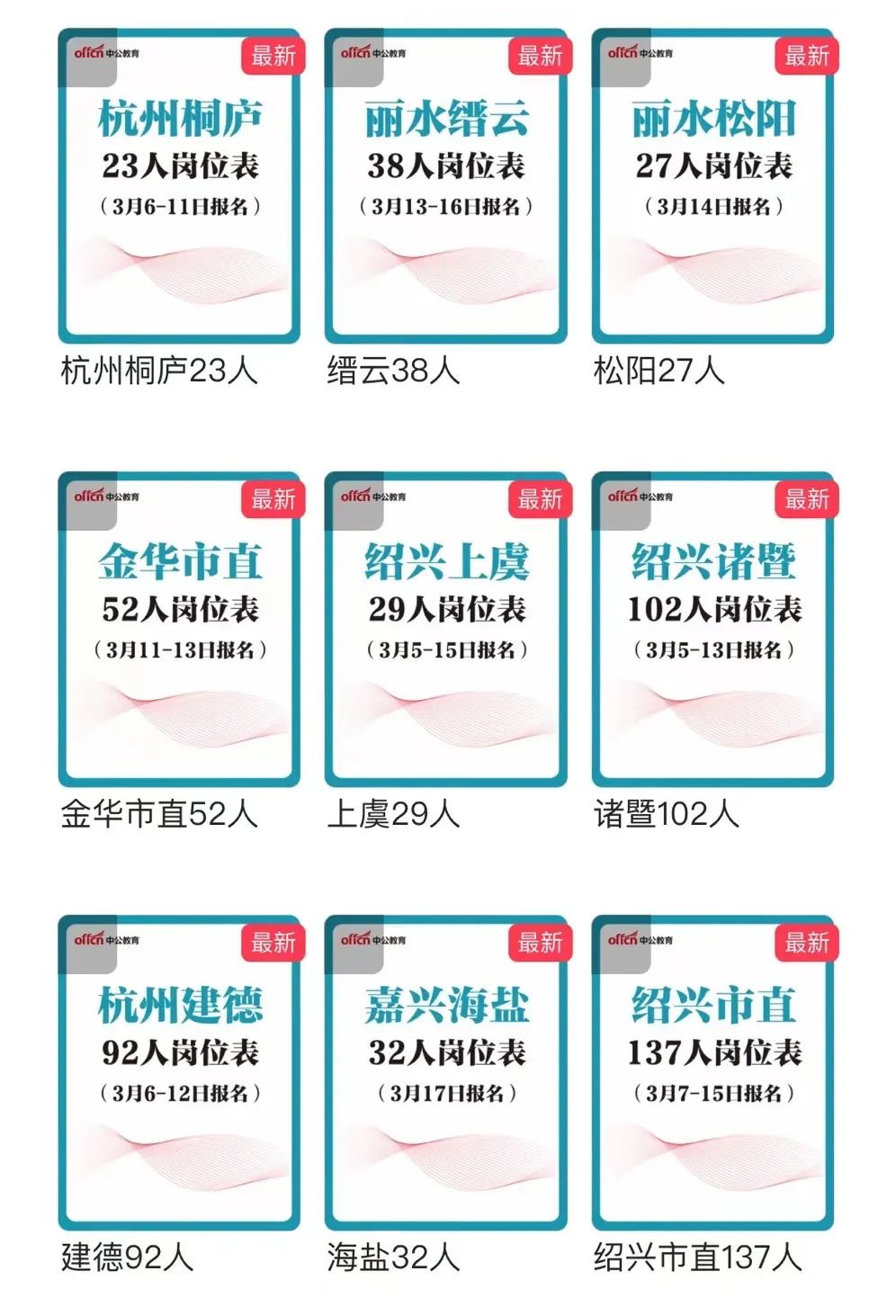This screenshot has width=896, height=1316.
Task: Open the 金华市直52人 card
Action: coord(179,629)
